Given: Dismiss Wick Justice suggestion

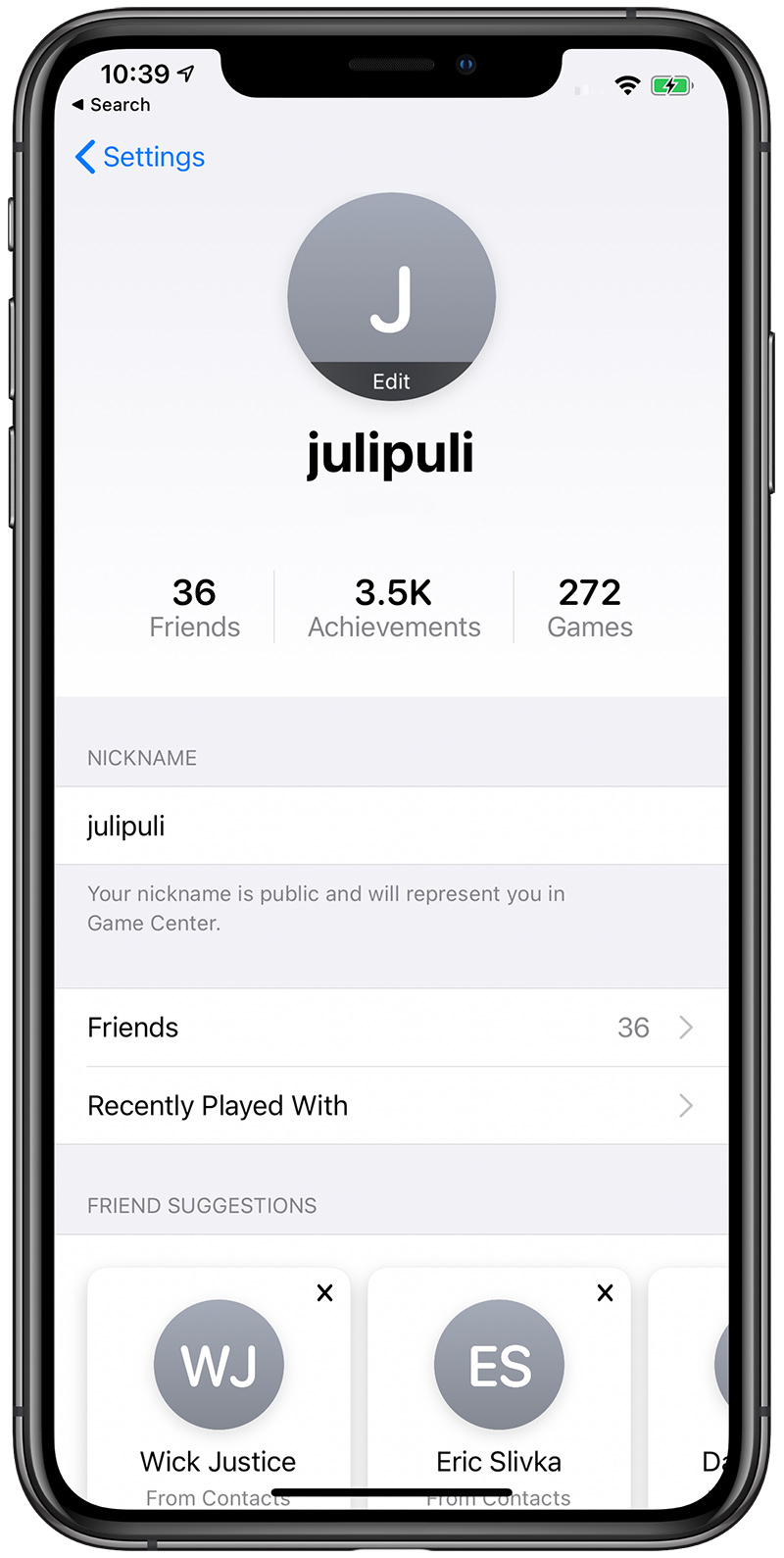Looking at the screenshot, I should coord(325,1293).
